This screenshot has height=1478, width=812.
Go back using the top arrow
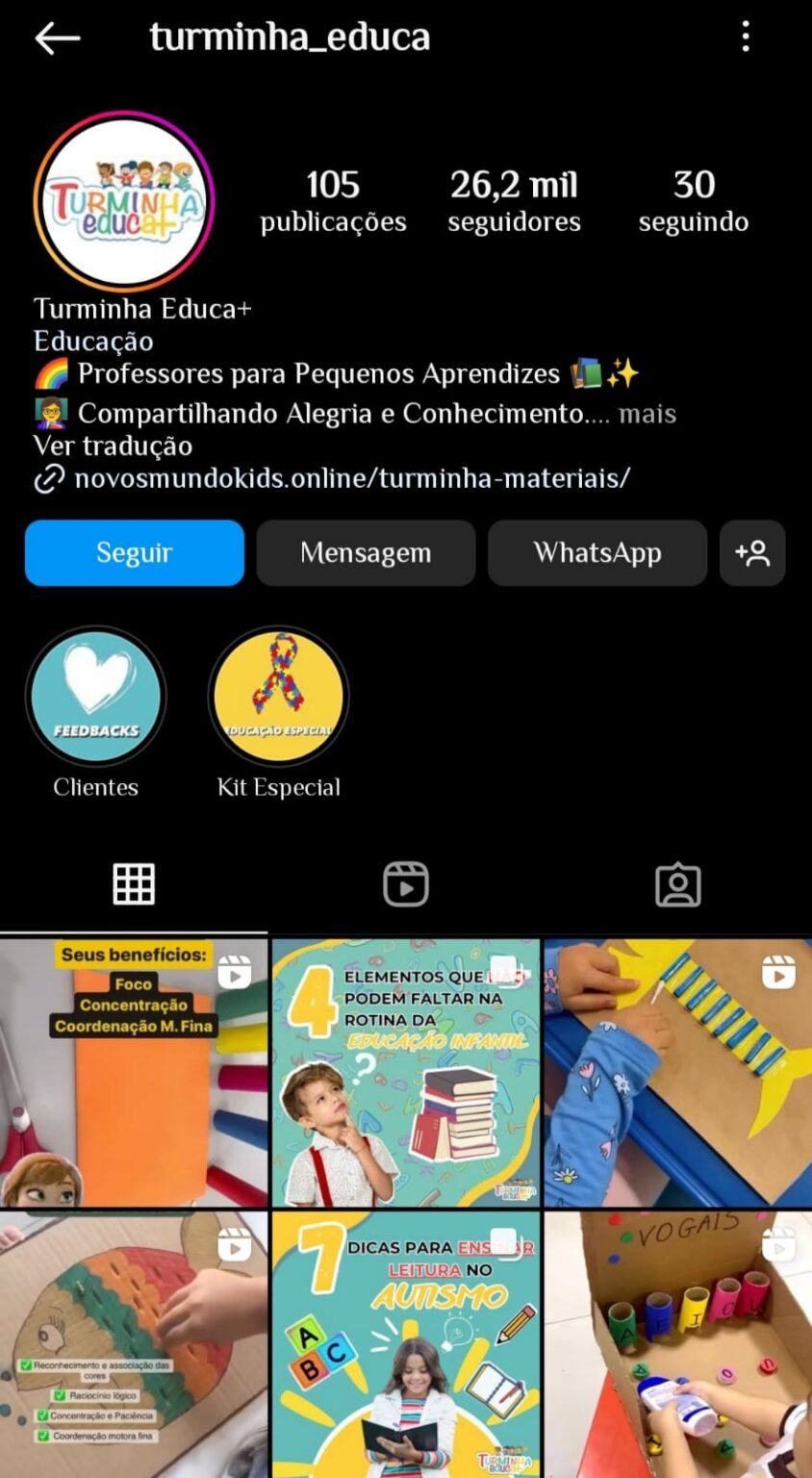[58, 38]
